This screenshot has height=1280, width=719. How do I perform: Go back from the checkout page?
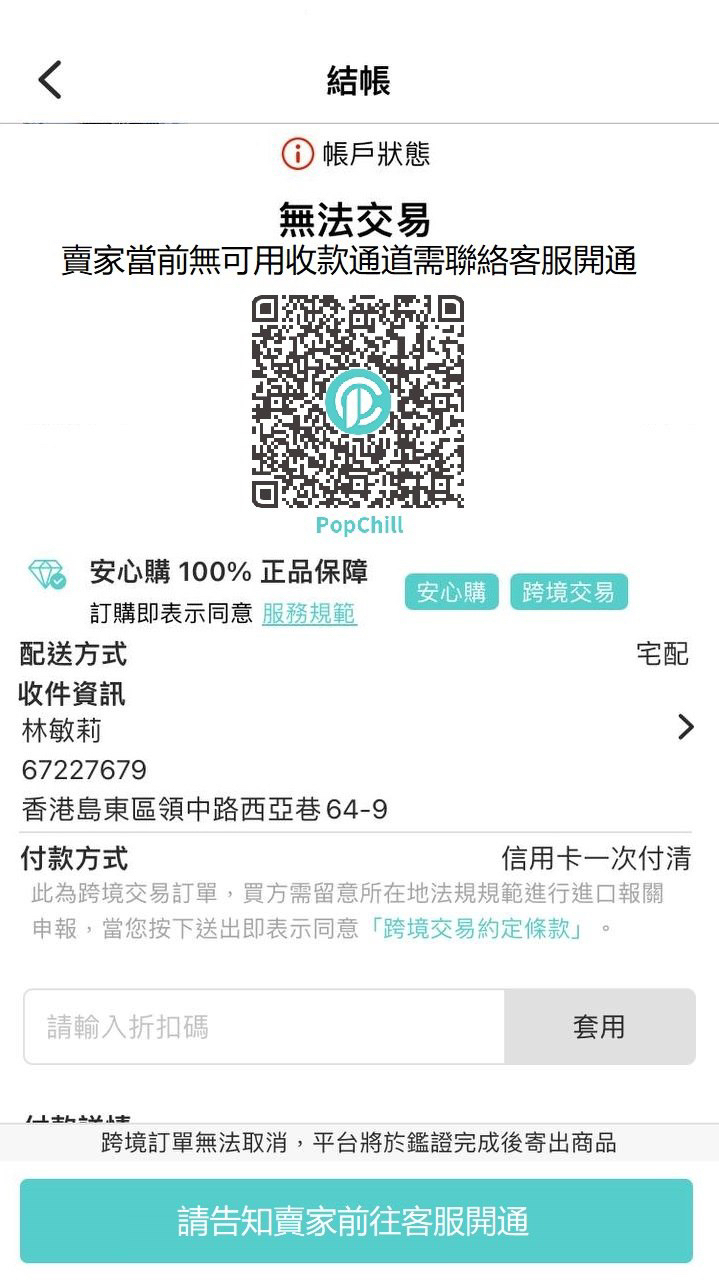pos(50,80)
